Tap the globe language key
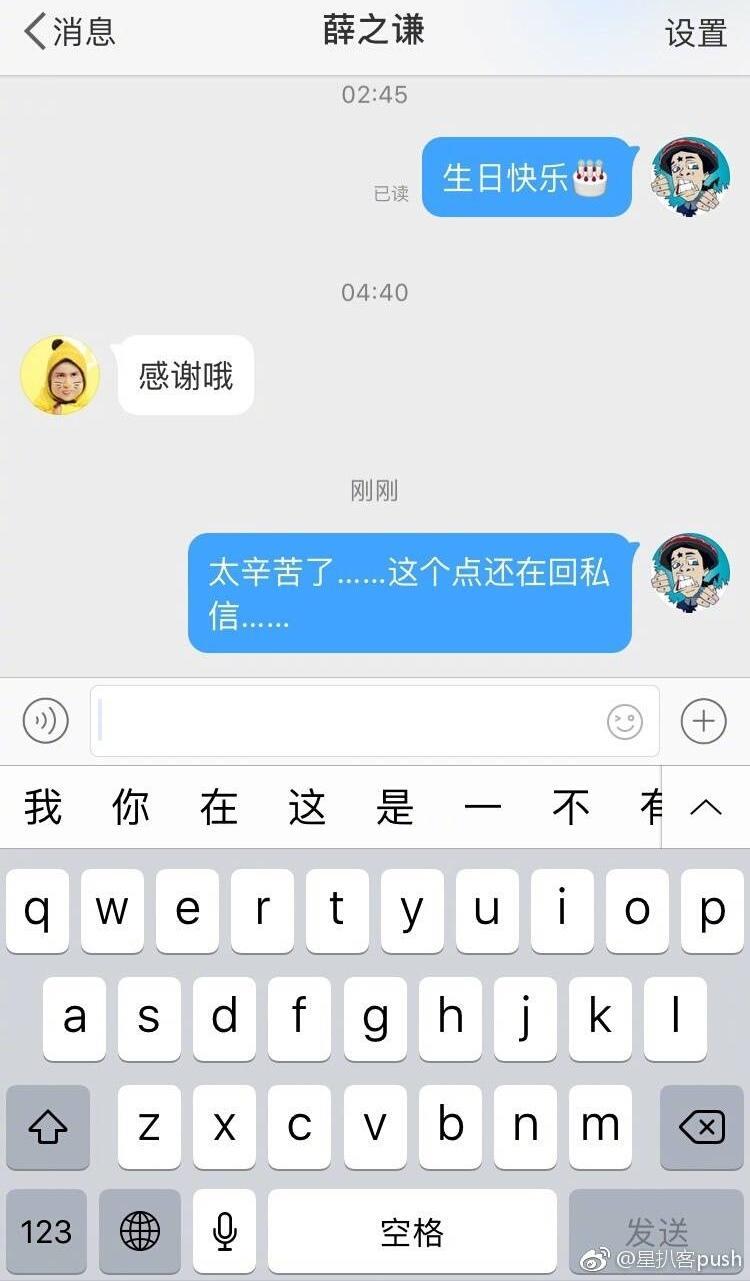750x1281 pixels. 140,1231
